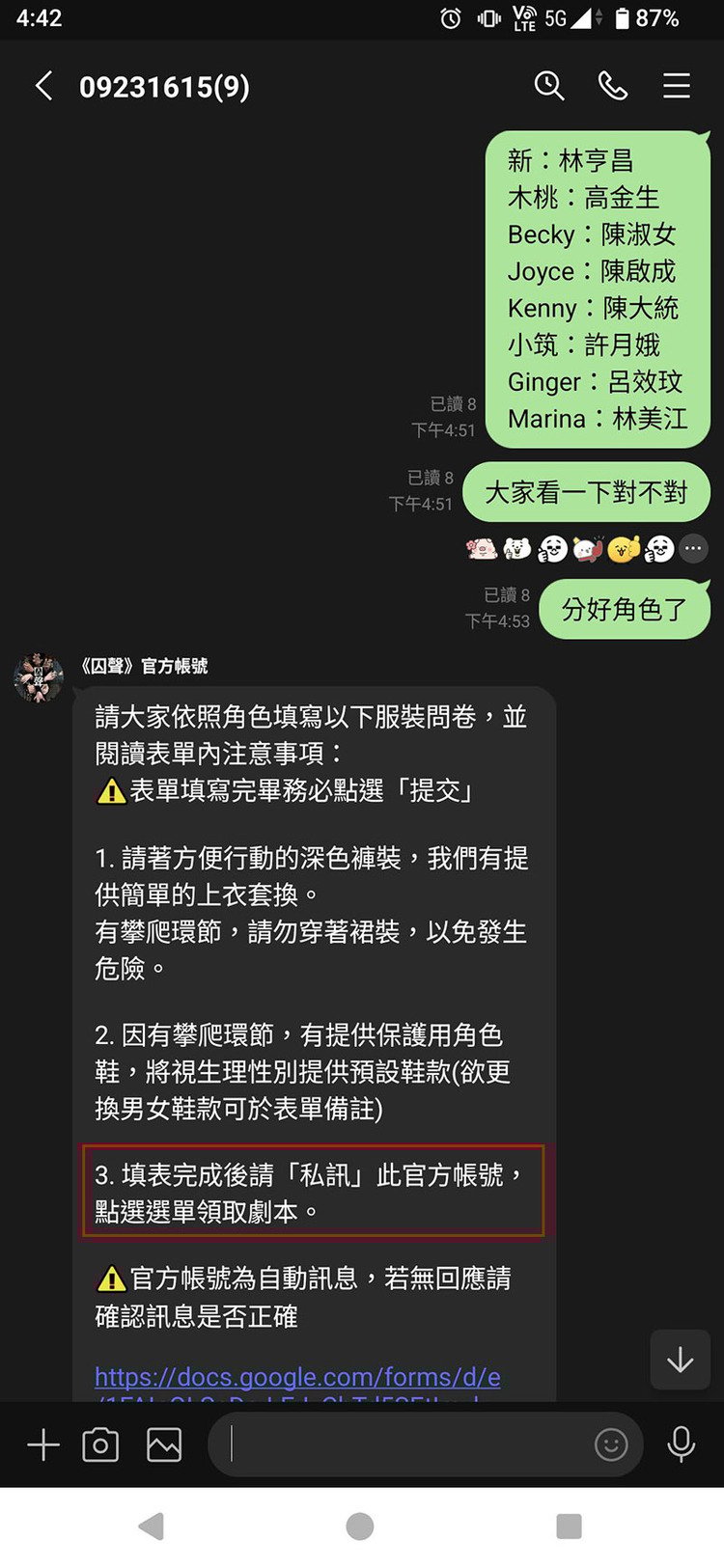724x1568 pixels.
Task: Go back from the 09231615 chat
Action: click(x=44, y=86)
